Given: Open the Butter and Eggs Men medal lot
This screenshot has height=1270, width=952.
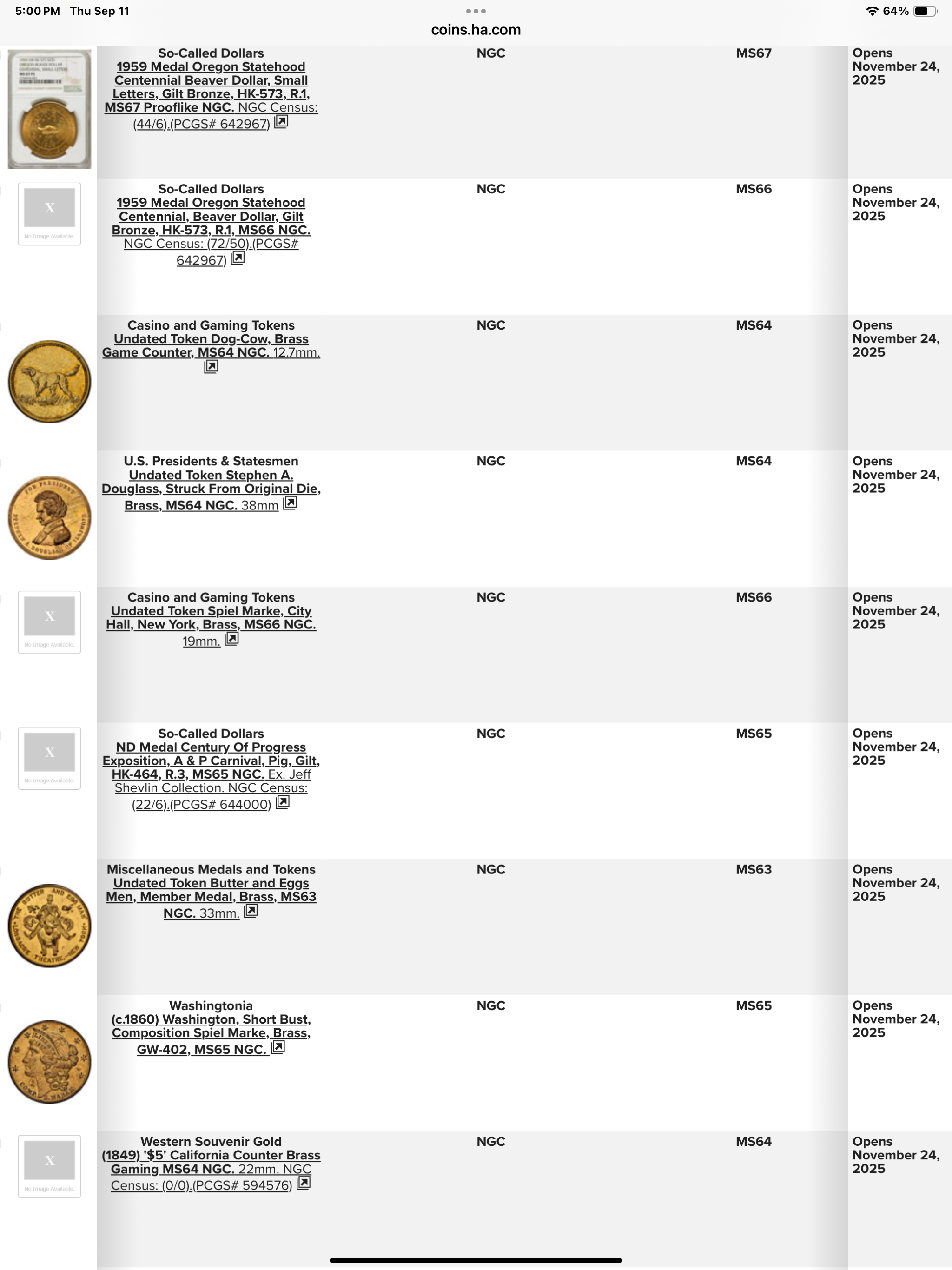Looking at the screenshot, I should click(x=211, y=890).
